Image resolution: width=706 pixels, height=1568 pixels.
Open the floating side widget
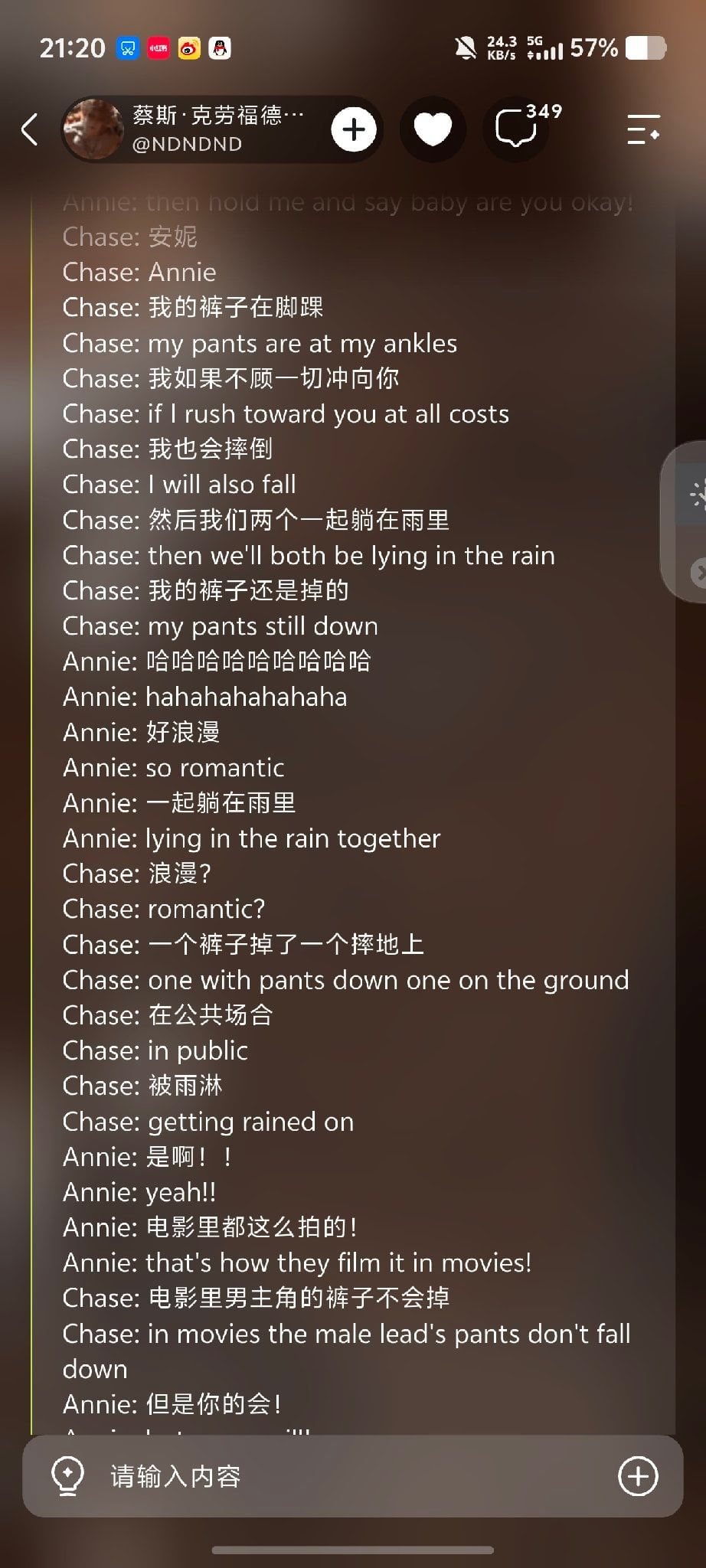point(695,495)
